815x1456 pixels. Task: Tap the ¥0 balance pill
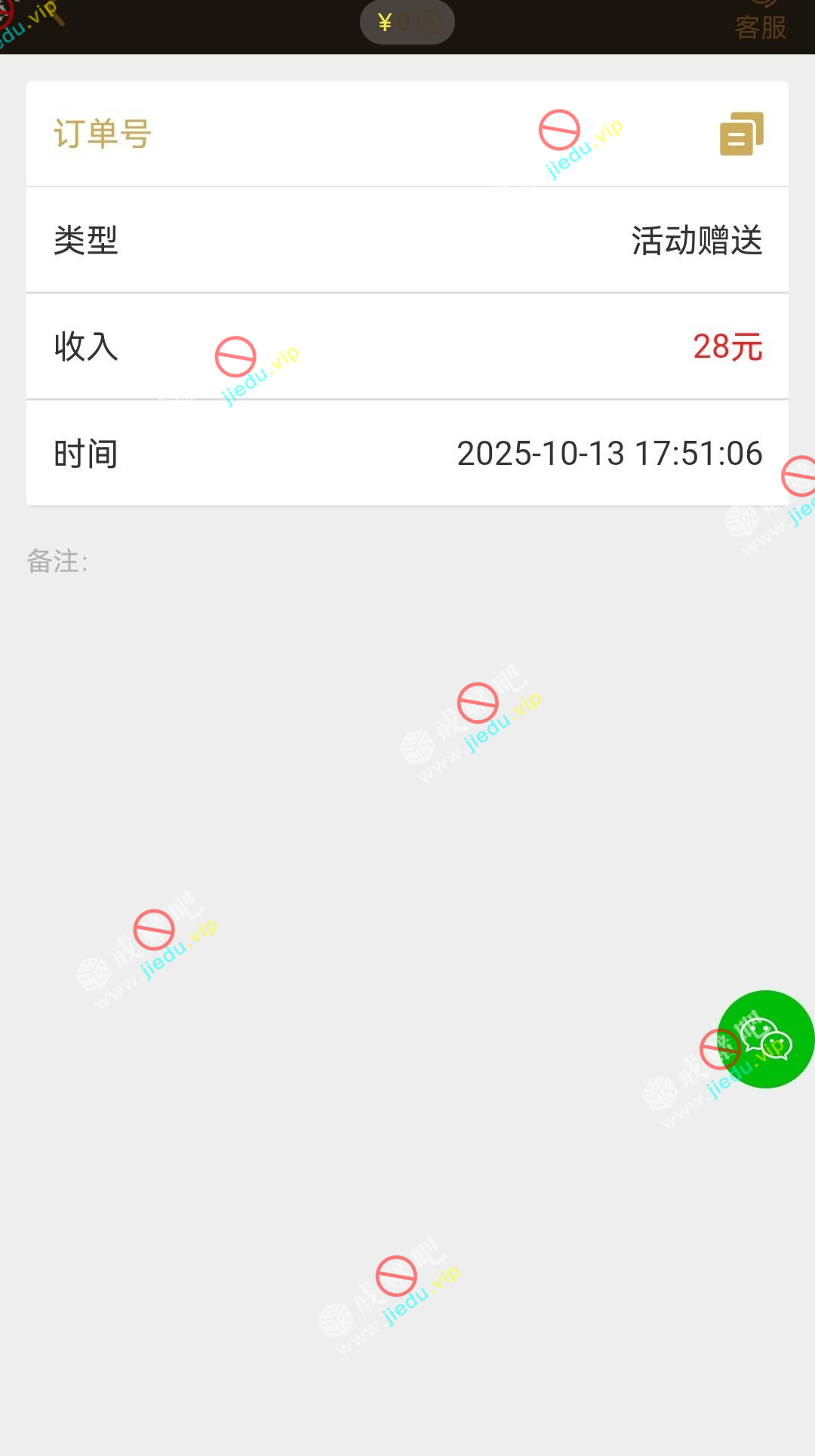tap(407, 22)
